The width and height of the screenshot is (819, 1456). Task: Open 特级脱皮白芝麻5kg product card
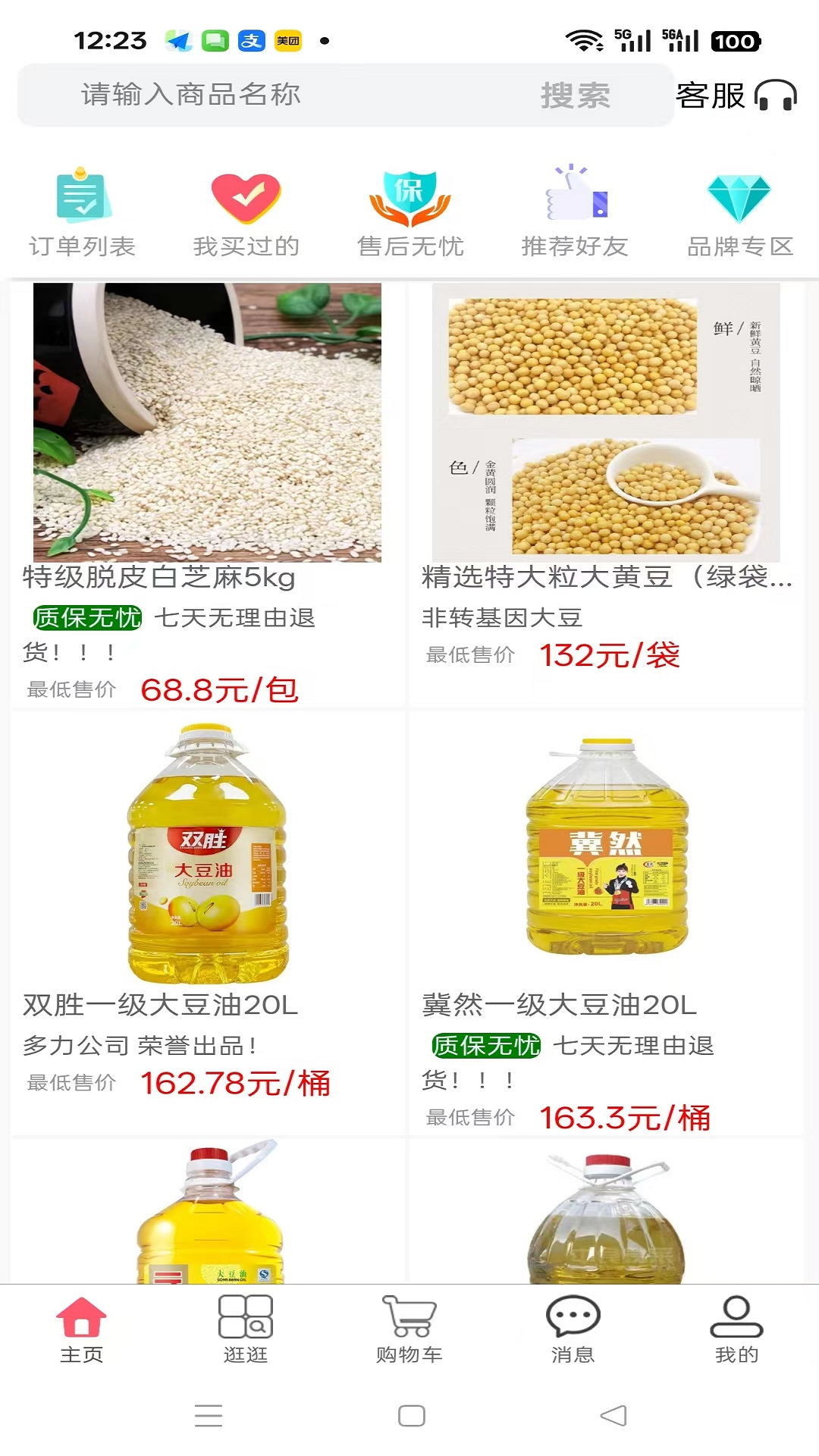tap(207, 455)
